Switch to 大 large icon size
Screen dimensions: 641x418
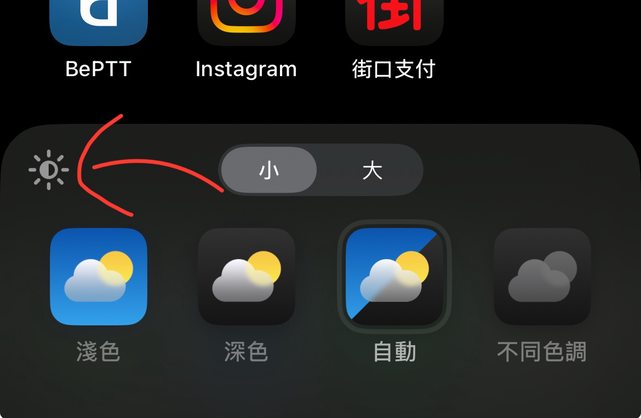click(372, 170)
